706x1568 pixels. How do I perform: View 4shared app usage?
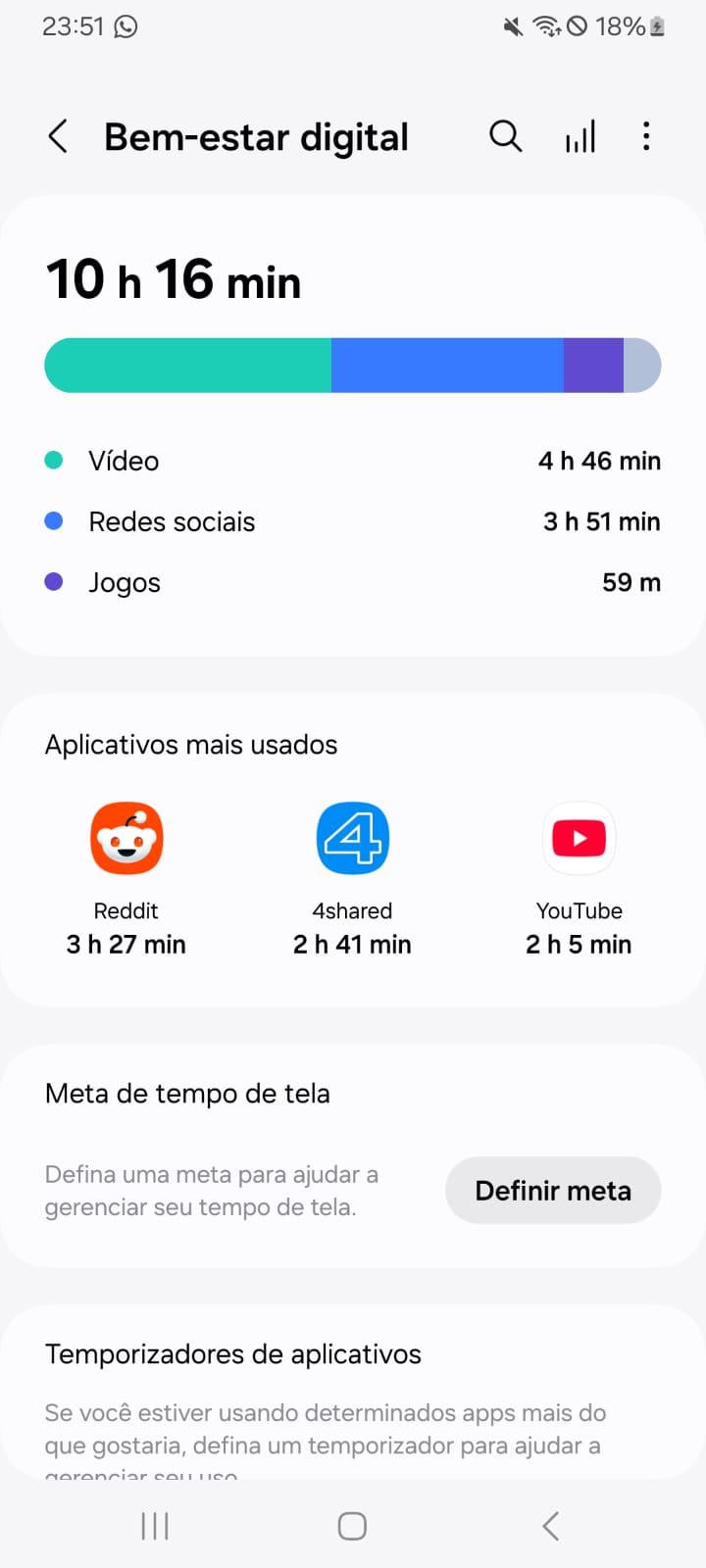(x=352, y=879)
